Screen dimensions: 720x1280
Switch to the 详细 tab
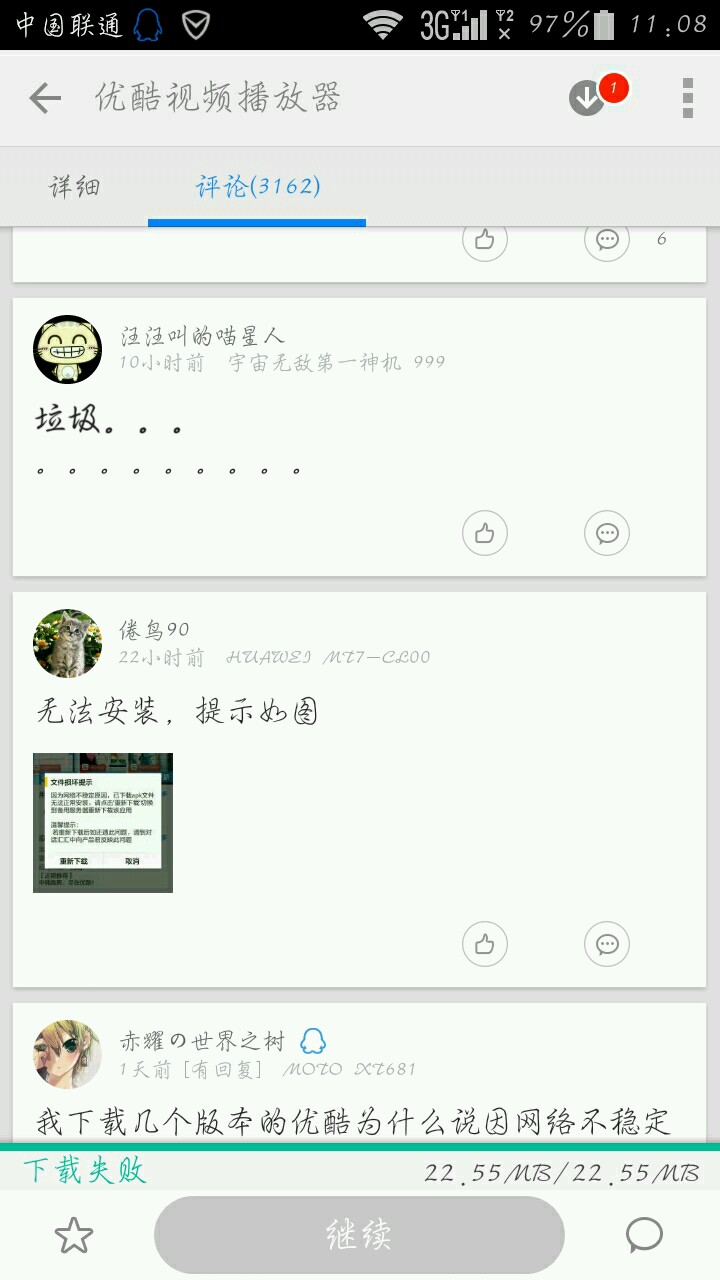click(x=75, y=186)
